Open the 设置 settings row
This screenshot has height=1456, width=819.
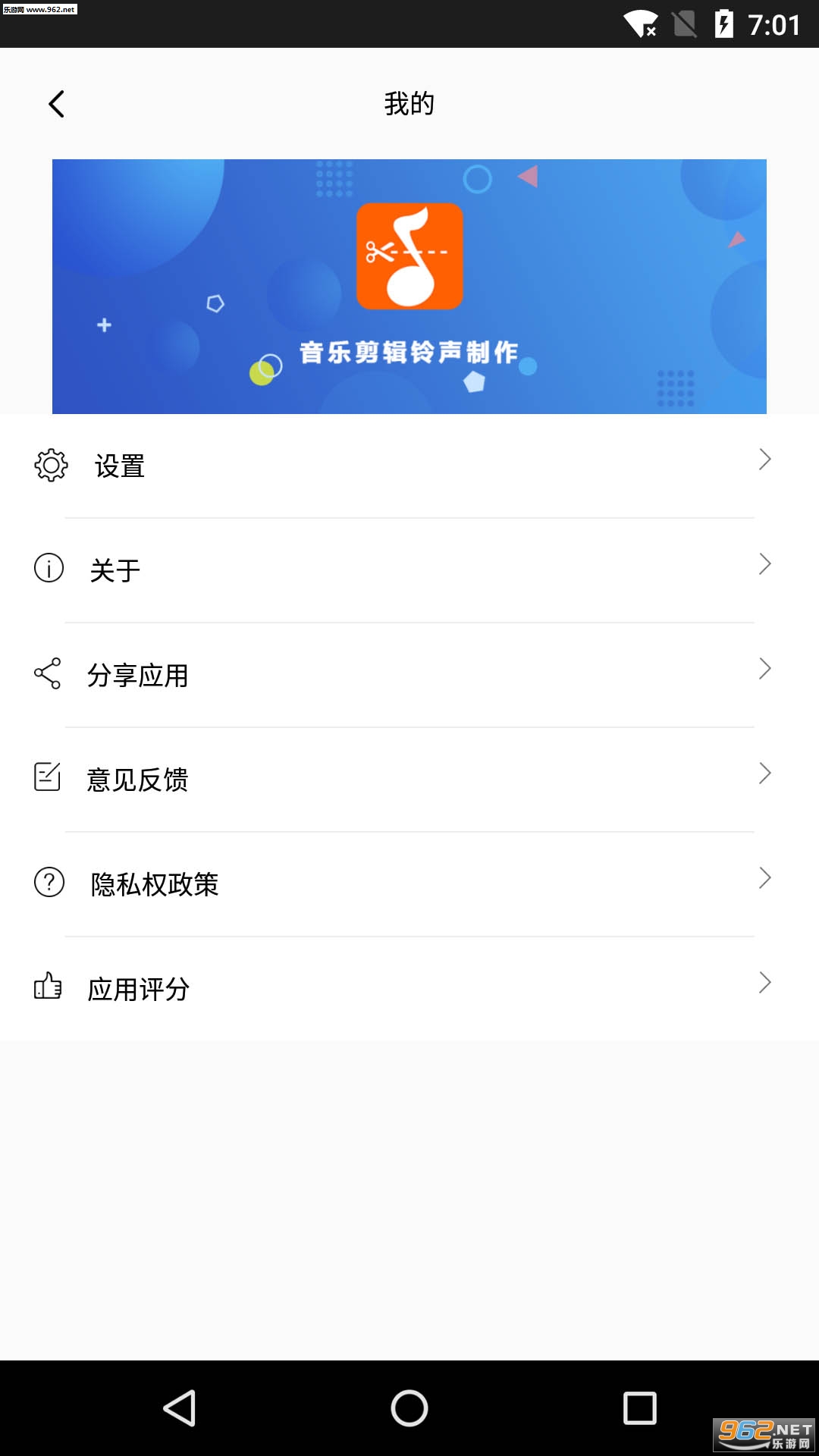(x=409, y=465)
